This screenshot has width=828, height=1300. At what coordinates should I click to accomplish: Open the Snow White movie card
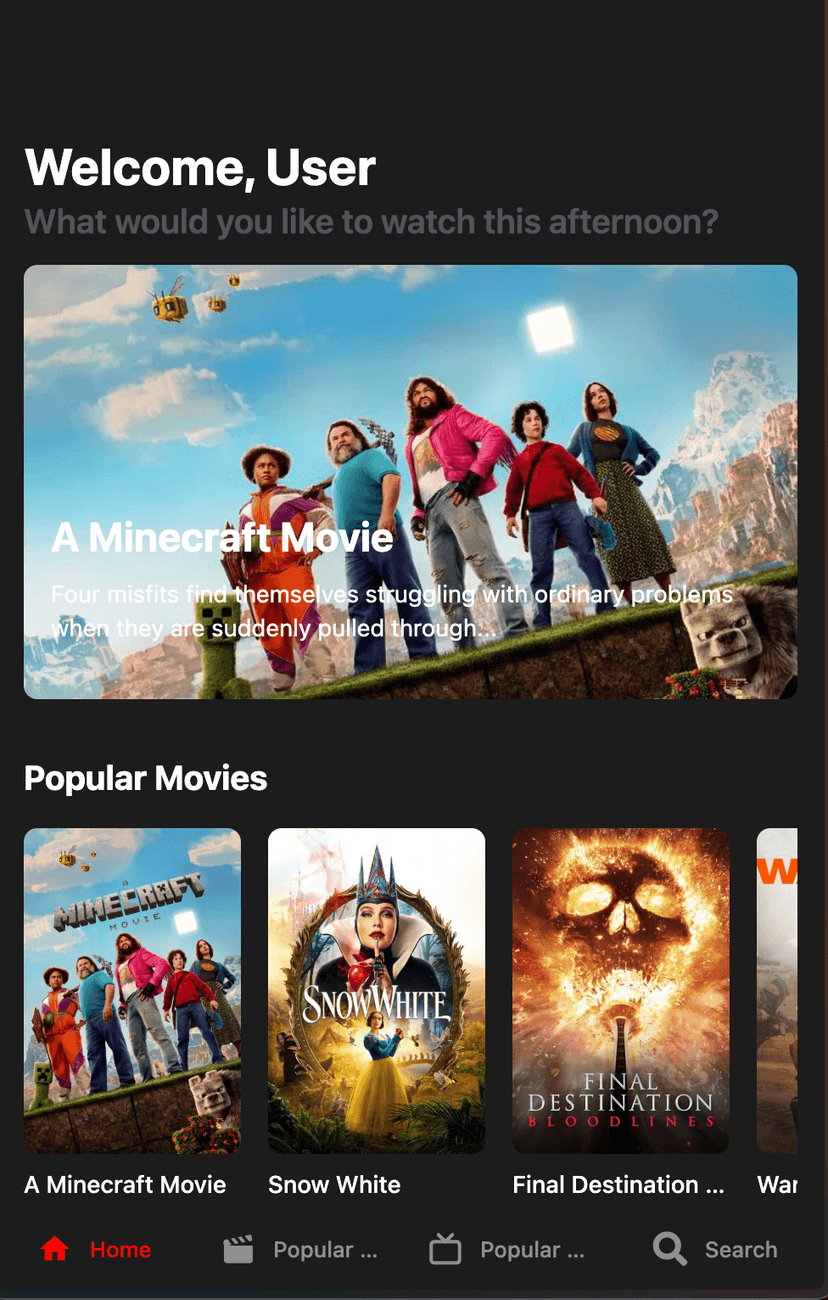(x=376, y=990)
